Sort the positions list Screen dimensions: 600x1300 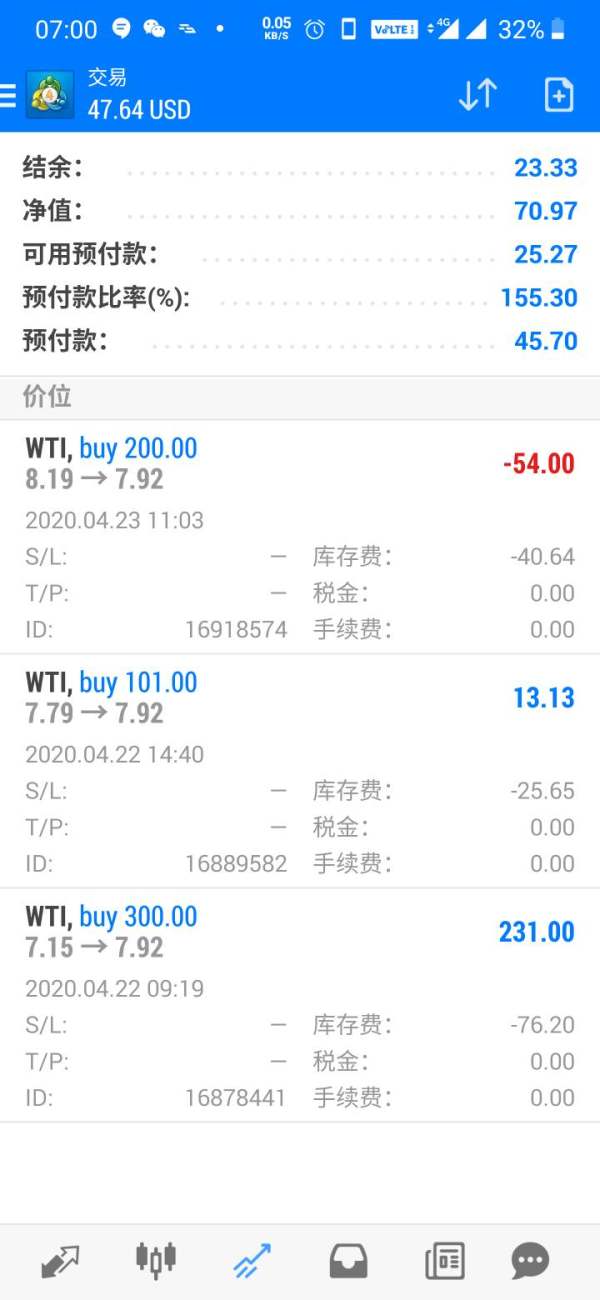coord(477,95)
